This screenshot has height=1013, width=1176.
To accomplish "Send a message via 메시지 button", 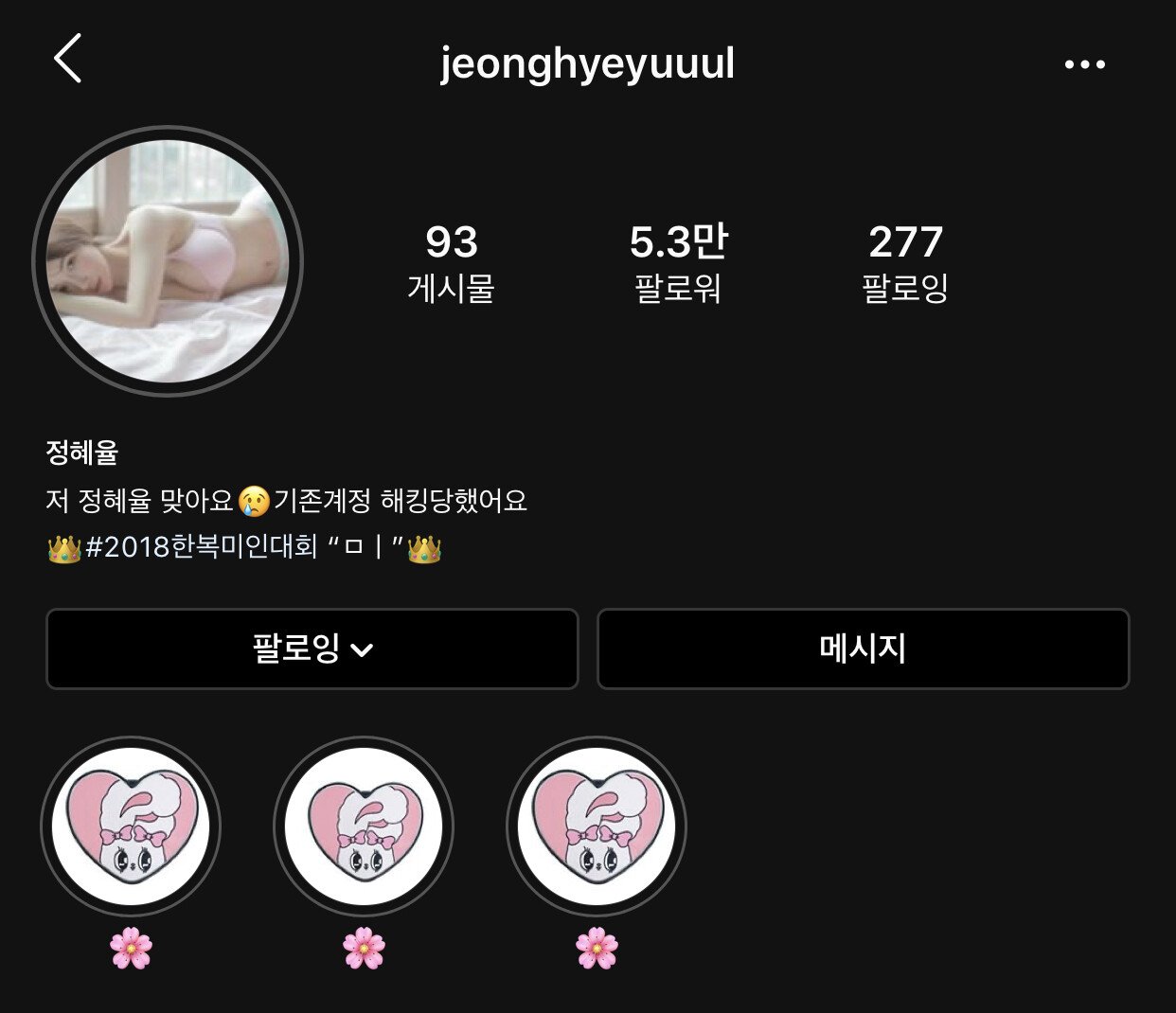I will [863, 649].
